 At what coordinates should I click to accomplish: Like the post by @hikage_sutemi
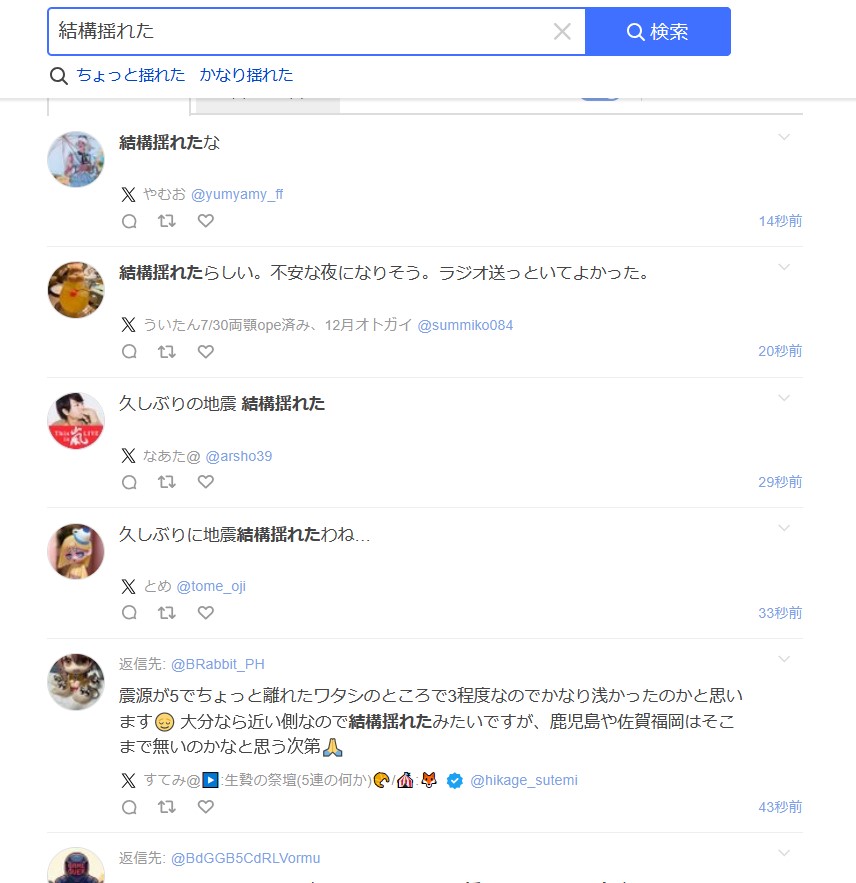[205, 807]
